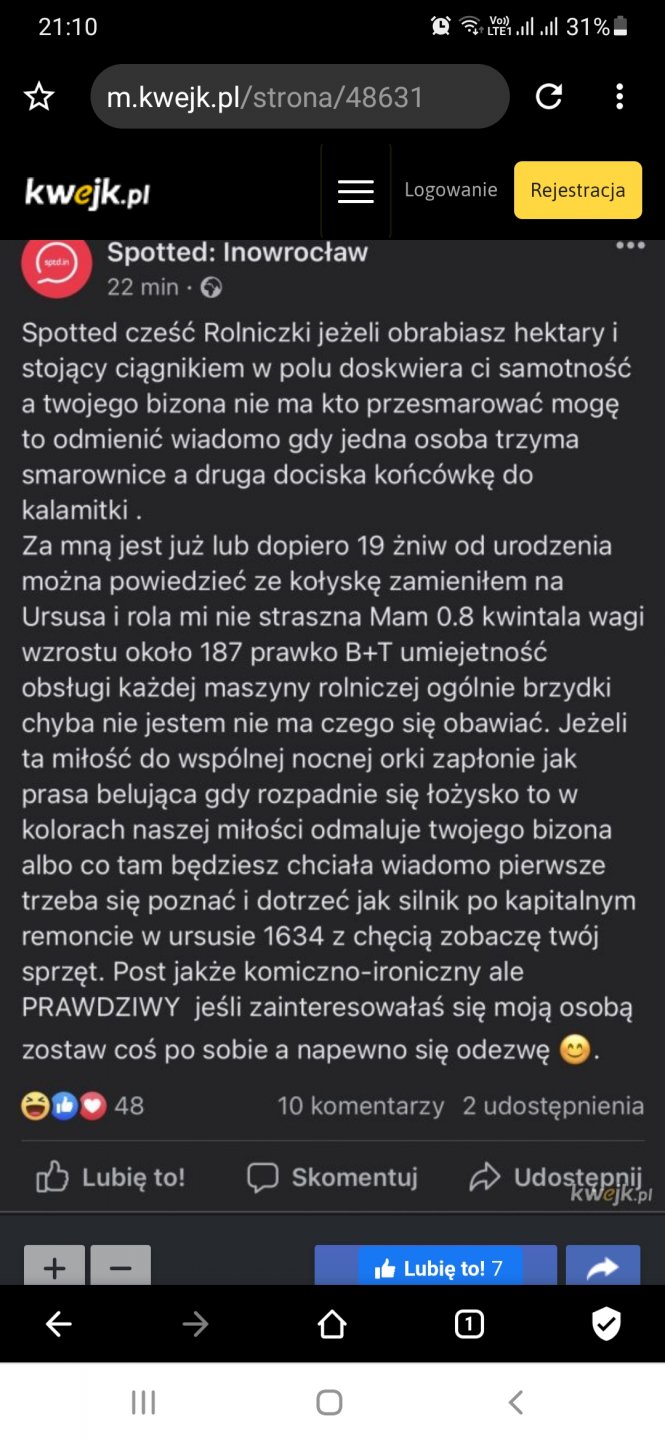Share the meme with the blue arrow button
Viewport: 665px width, 1440px height.
coord(602,1267)
